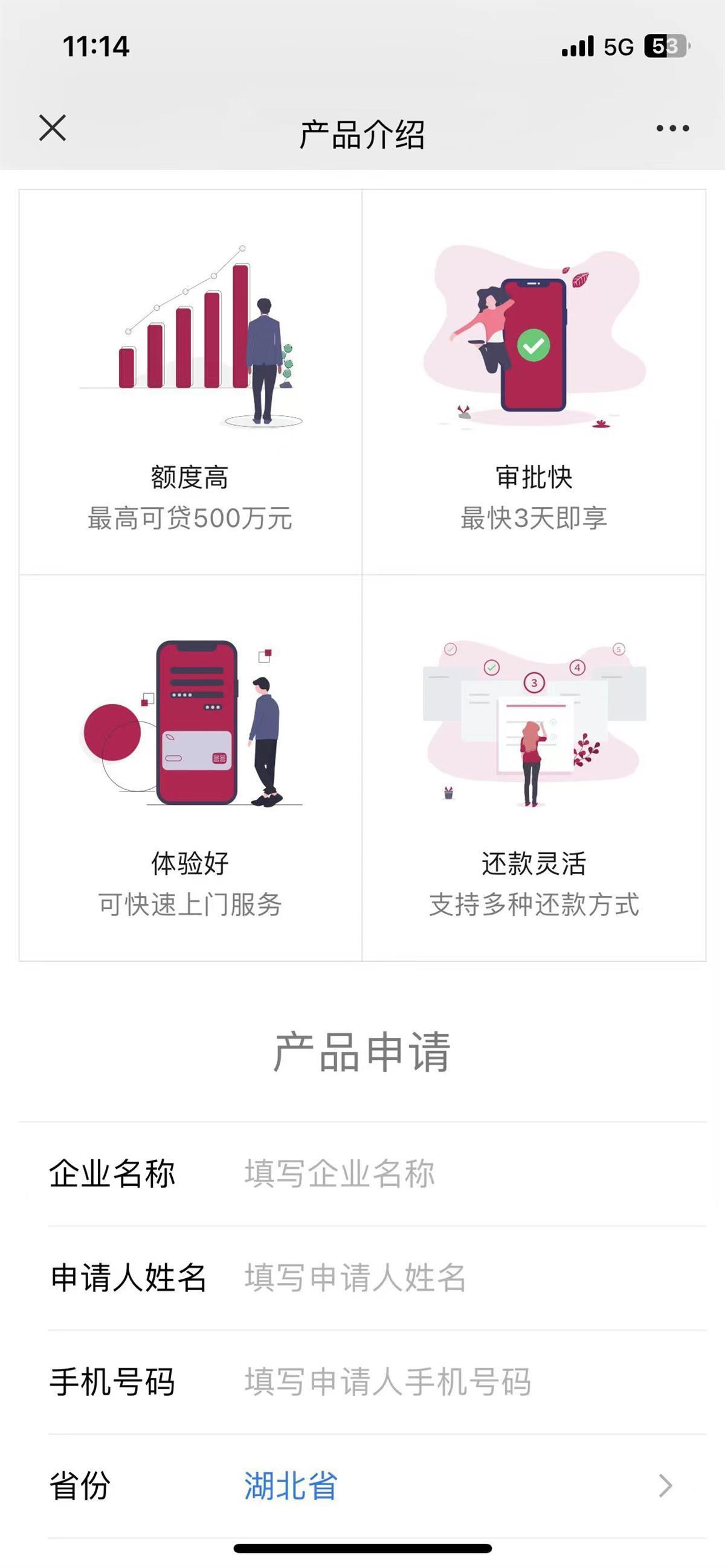The image size is (725, 1568).
Task: Open the 省份 picker showing 湖北省
Action: (x=451, y=1486)
